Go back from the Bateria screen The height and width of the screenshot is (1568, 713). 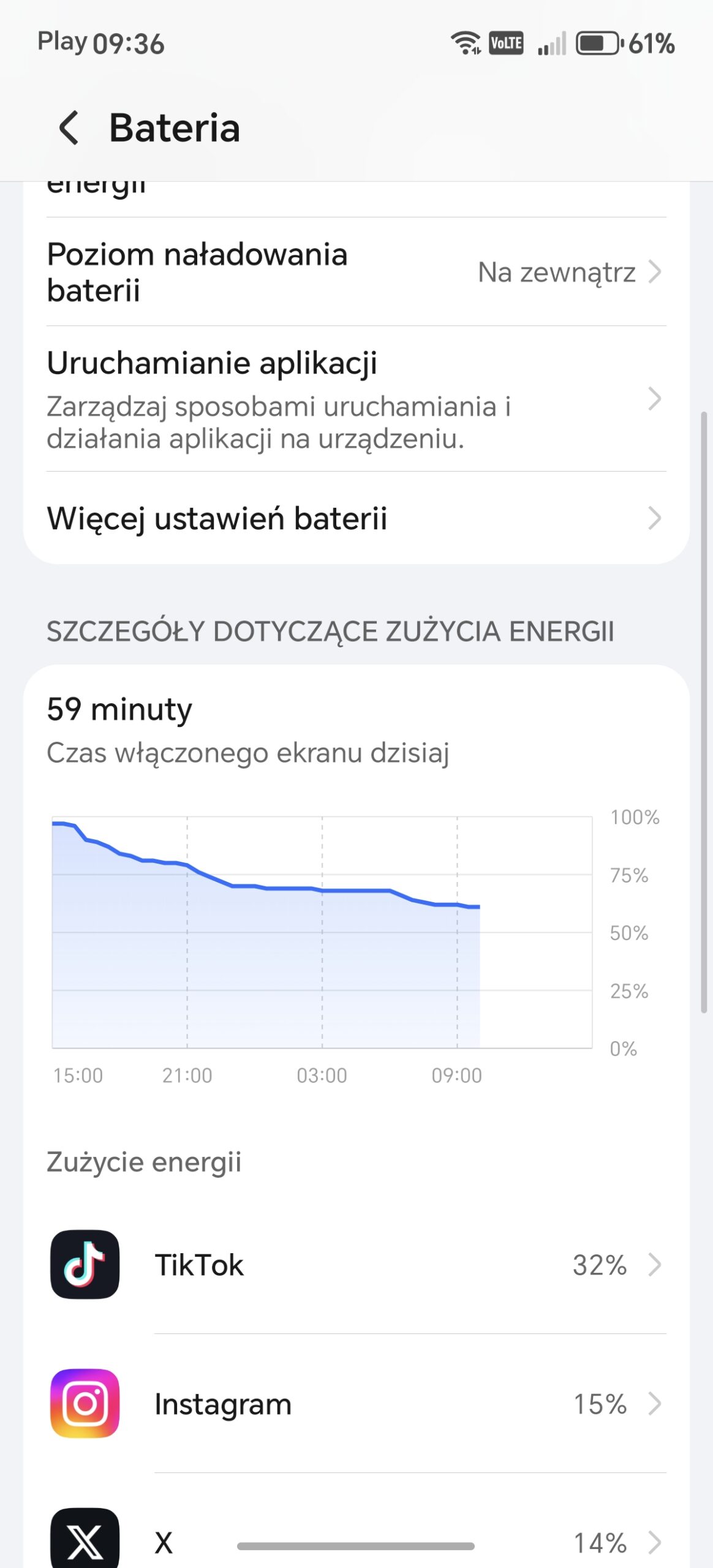point(69,128)
